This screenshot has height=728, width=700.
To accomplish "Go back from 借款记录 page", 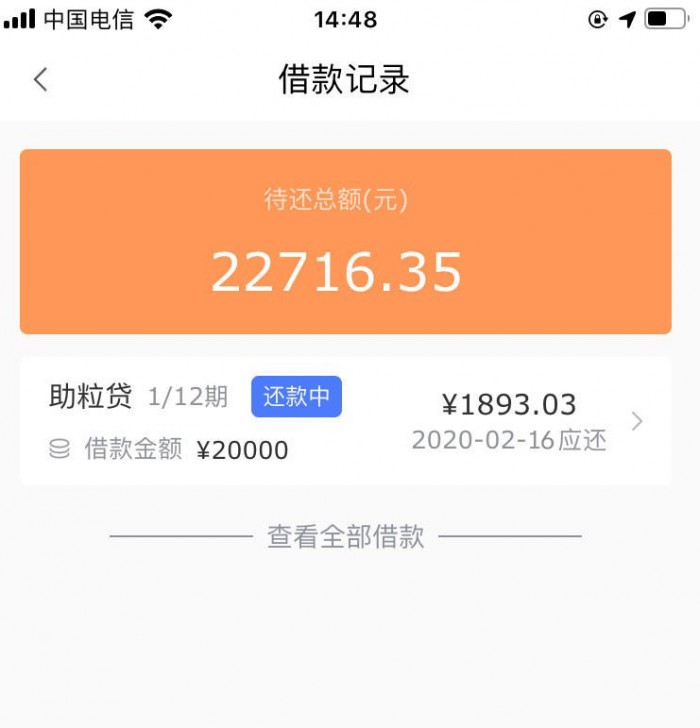I will (40, 80).
